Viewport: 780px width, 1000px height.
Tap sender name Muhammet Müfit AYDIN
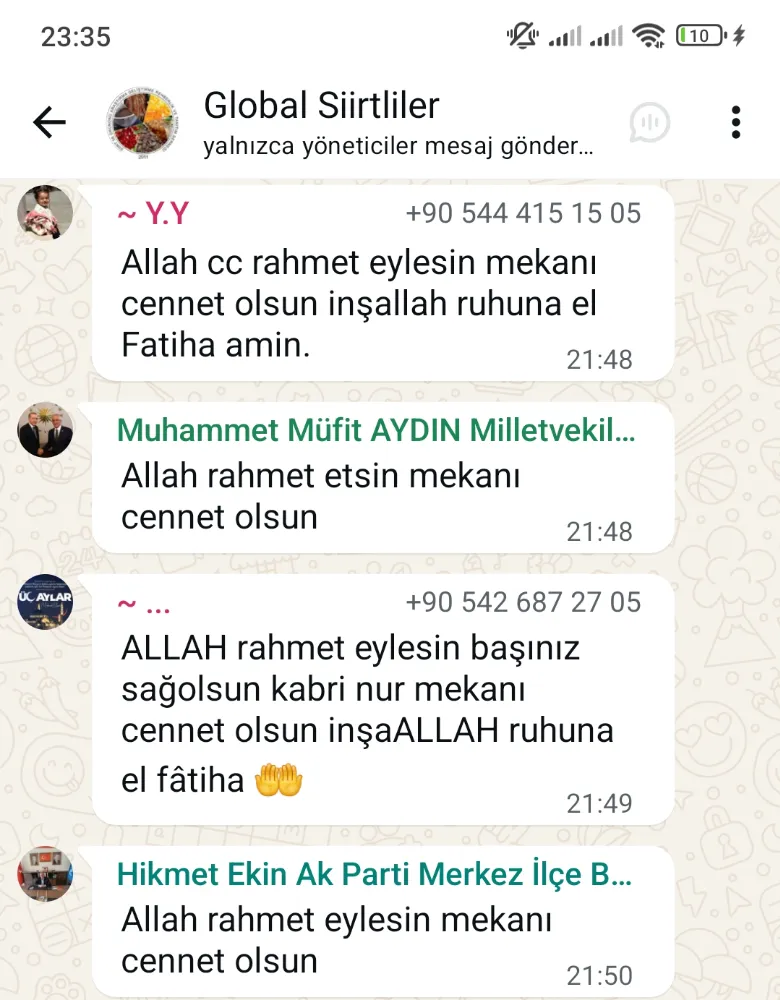(x=375, y=430)
